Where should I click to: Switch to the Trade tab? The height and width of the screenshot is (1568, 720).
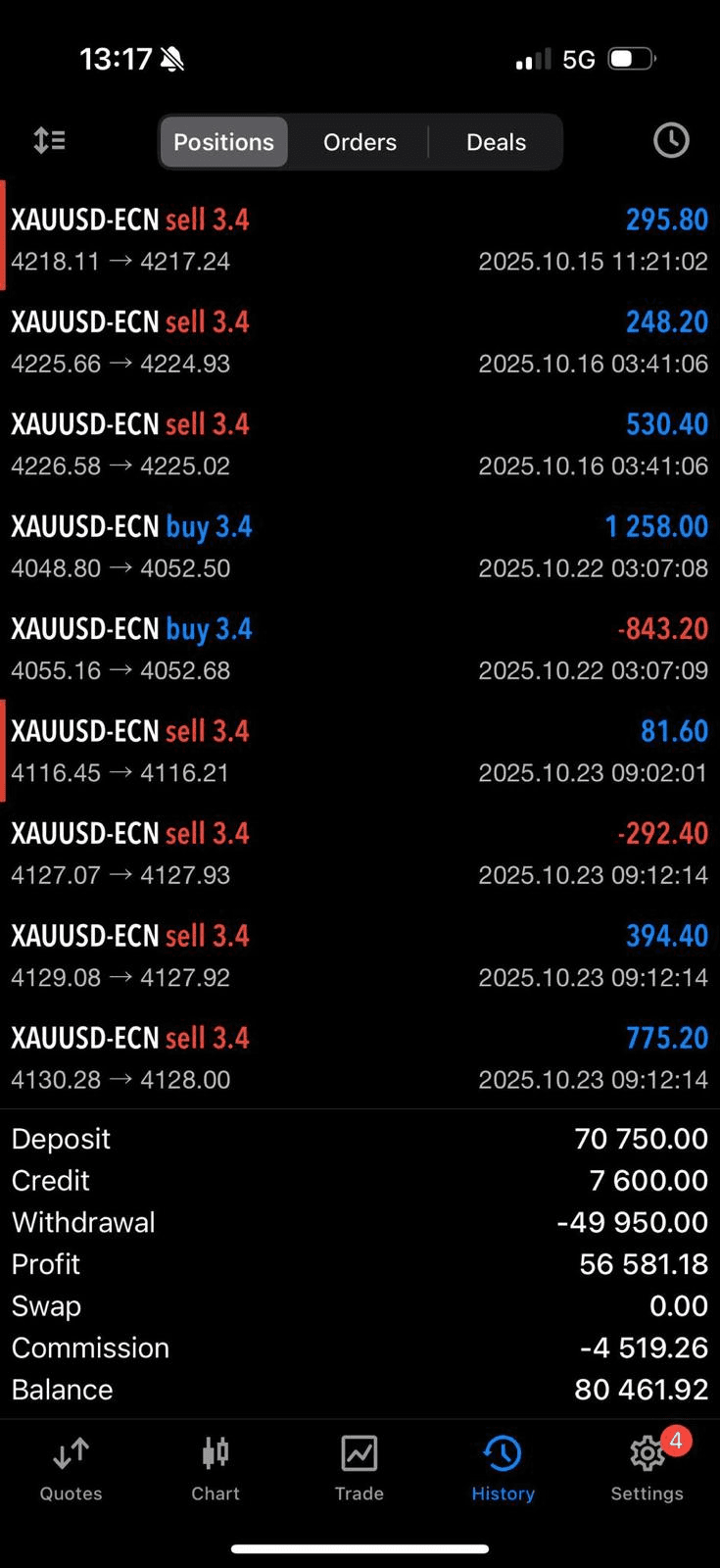click(360, 1469)
